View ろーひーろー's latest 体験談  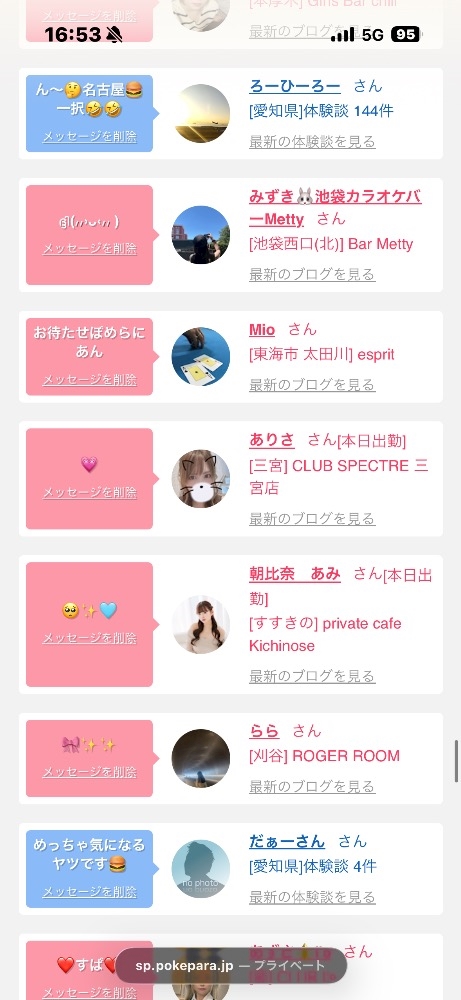coord(312,142)
